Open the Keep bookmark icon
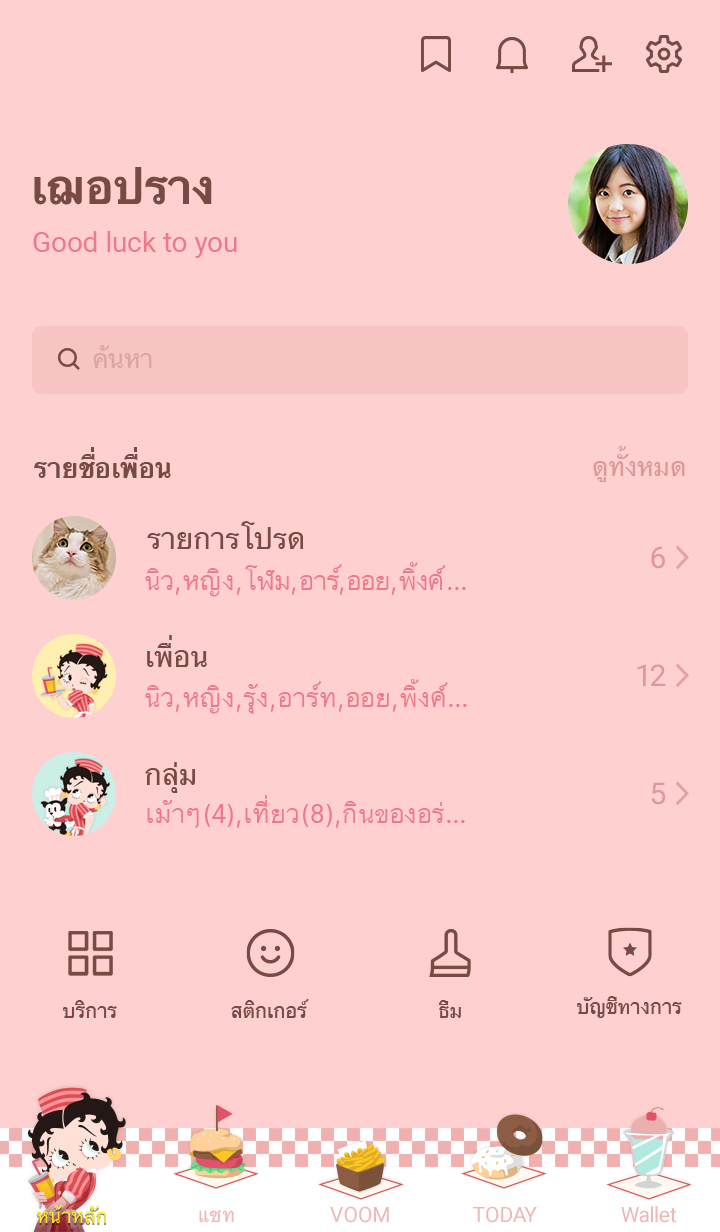Screen dimensions: 720x1232 click(x=435, y=54)
